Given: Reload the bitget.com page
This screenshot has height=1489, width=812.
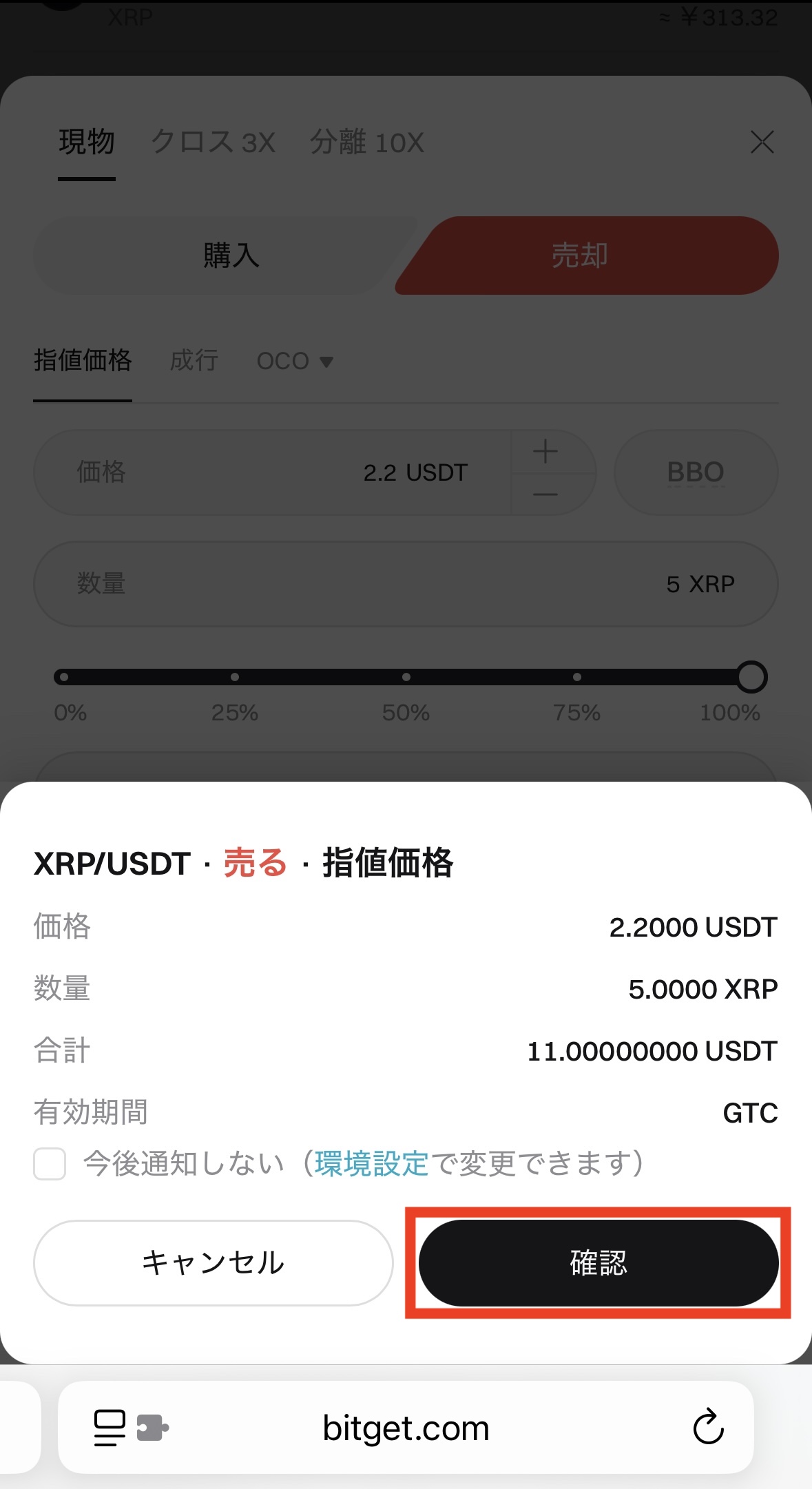Looking at the screenshot, I should (708, 1427).
